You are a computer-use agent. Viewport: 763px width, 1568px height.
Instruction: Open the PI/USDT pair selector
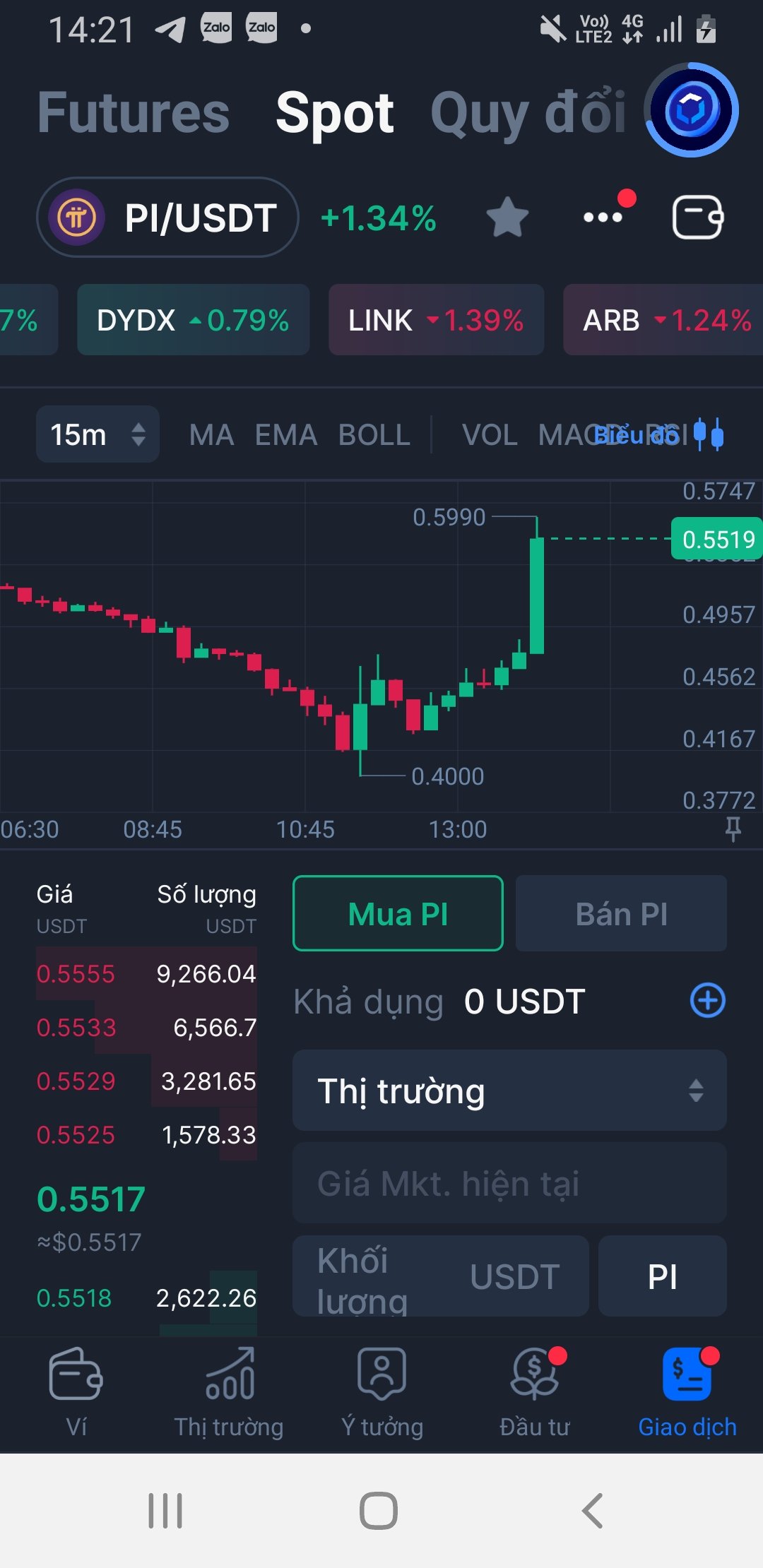pyautogui.click(x=167, y=218)
